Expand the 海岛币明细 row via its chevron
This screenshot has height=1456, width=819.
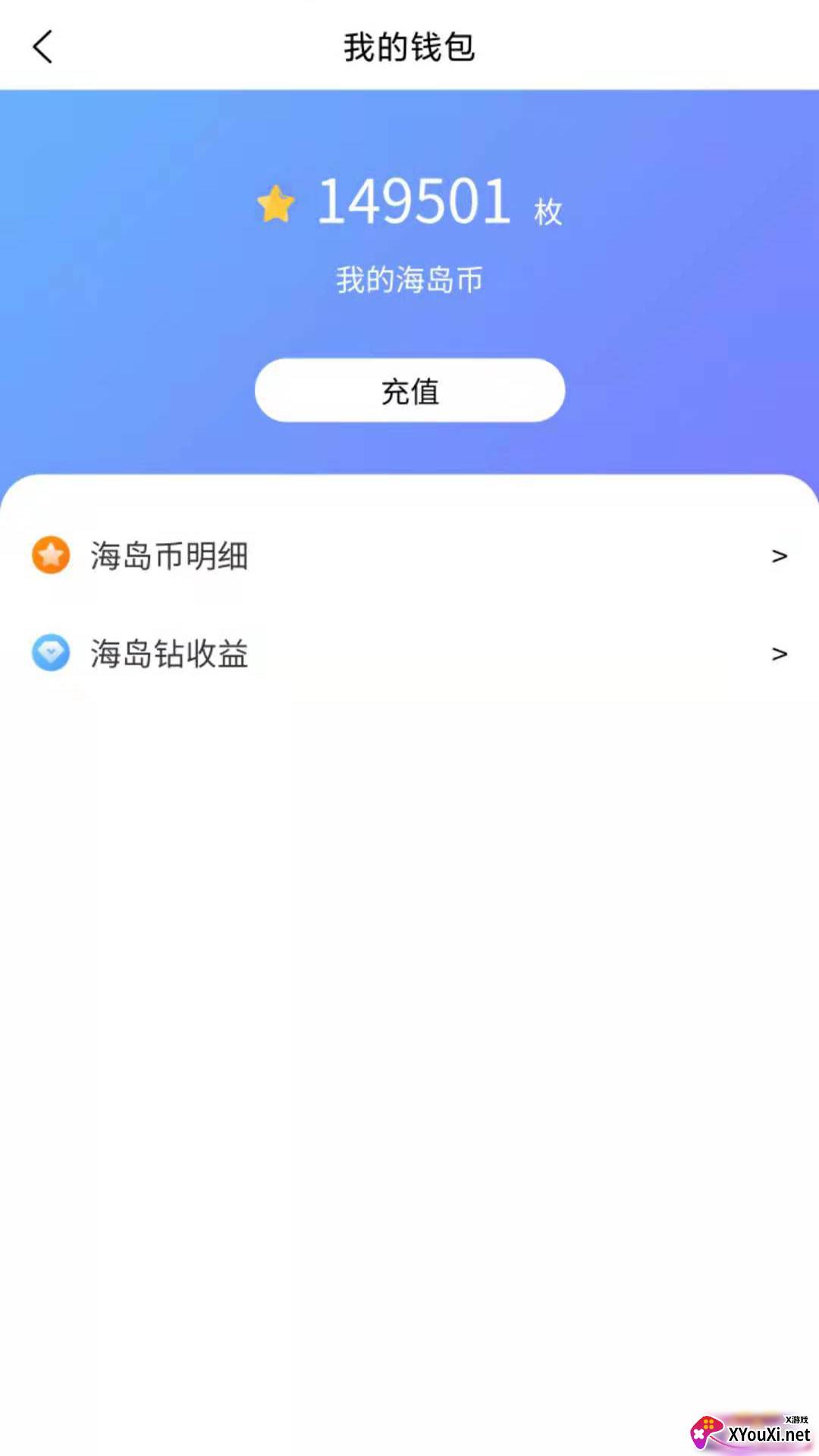pos(779,555)
